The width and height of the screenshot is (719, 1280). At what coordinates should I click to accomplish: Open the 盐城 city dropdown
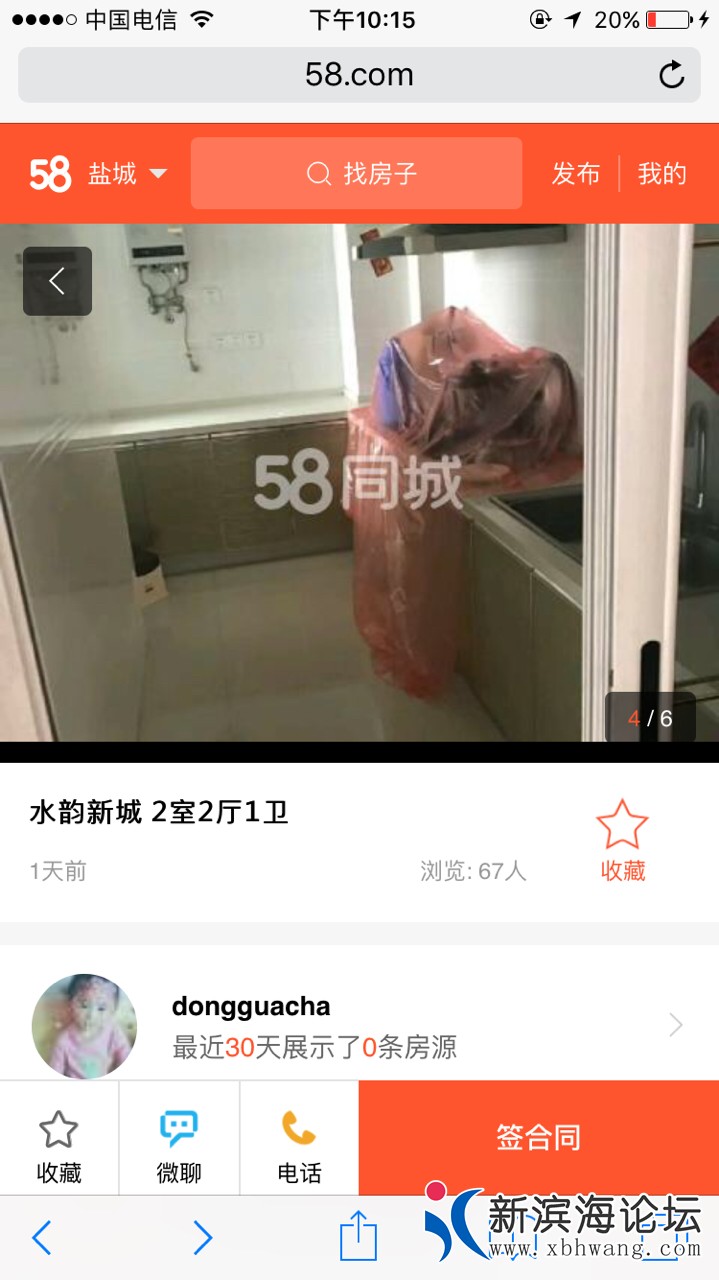pyautogui.click(x=127, y=174)
